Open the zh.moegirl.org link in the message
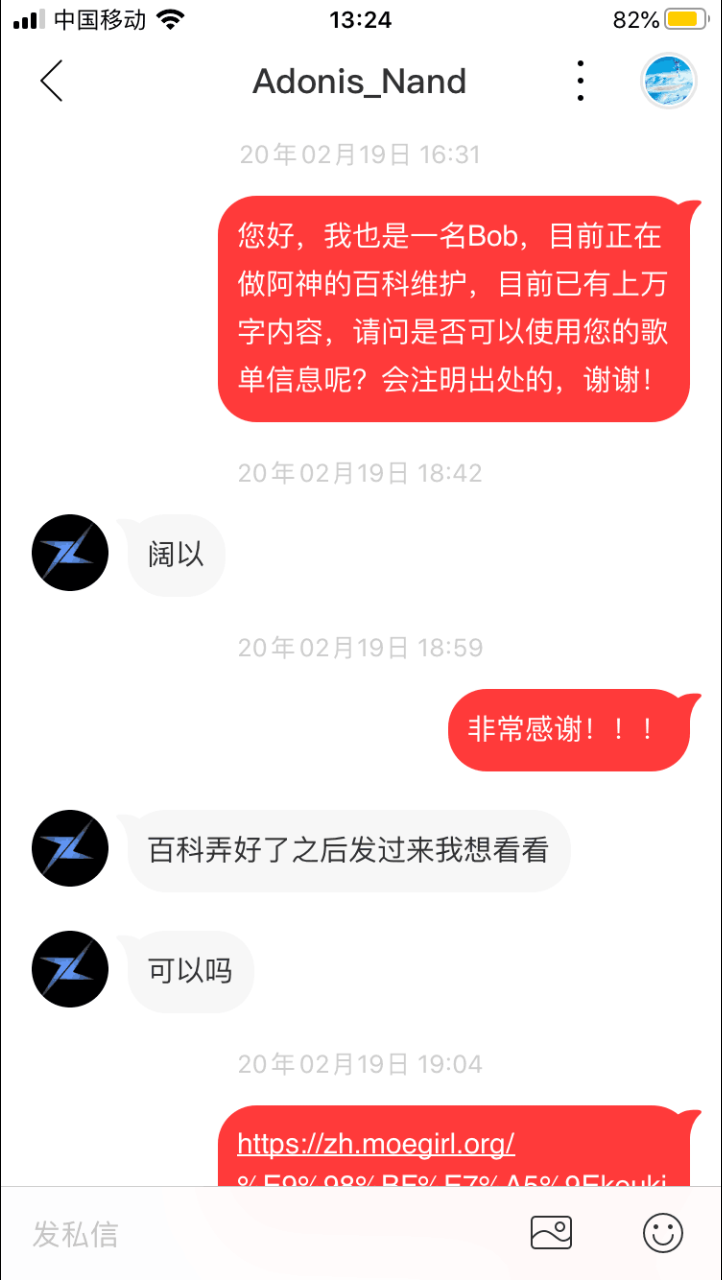 pos(376,1143)
